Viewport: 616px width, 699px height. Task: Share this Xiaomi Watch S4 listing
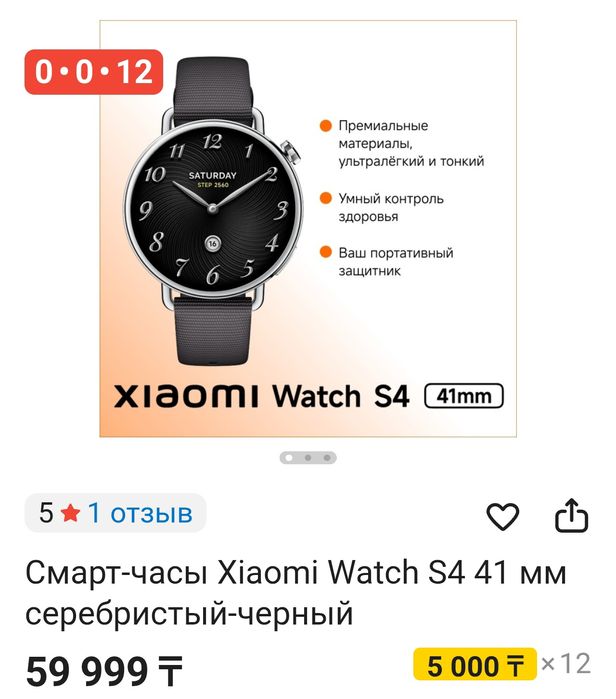[571, 516]
